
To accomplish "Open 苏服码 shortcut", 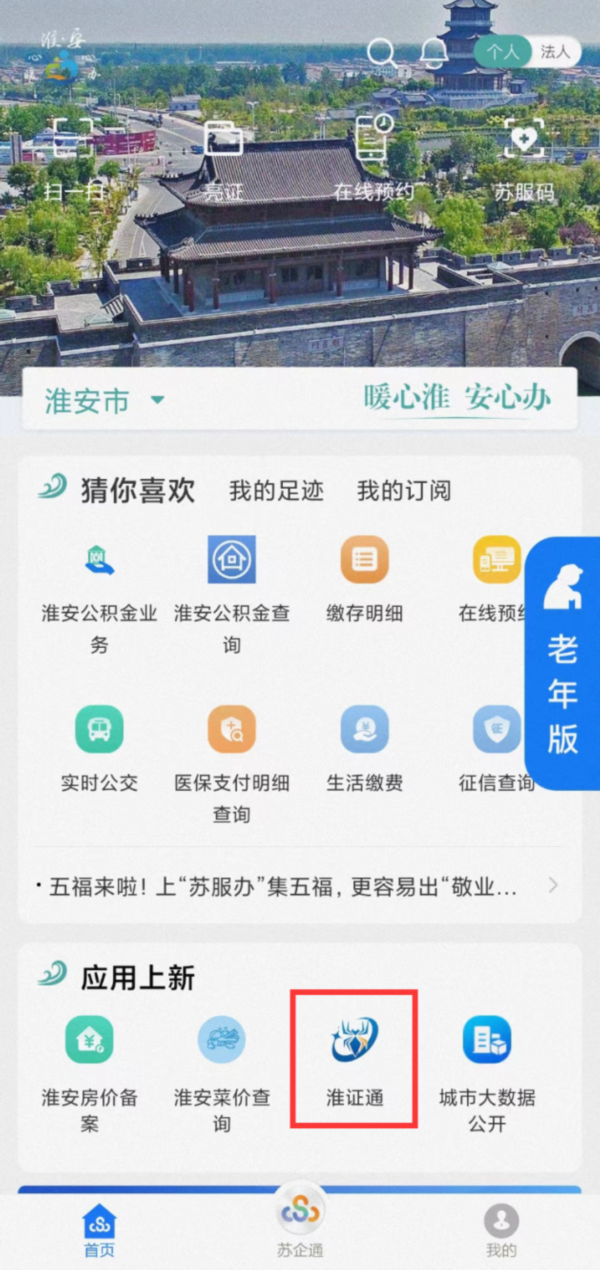I will click(524, 160).
